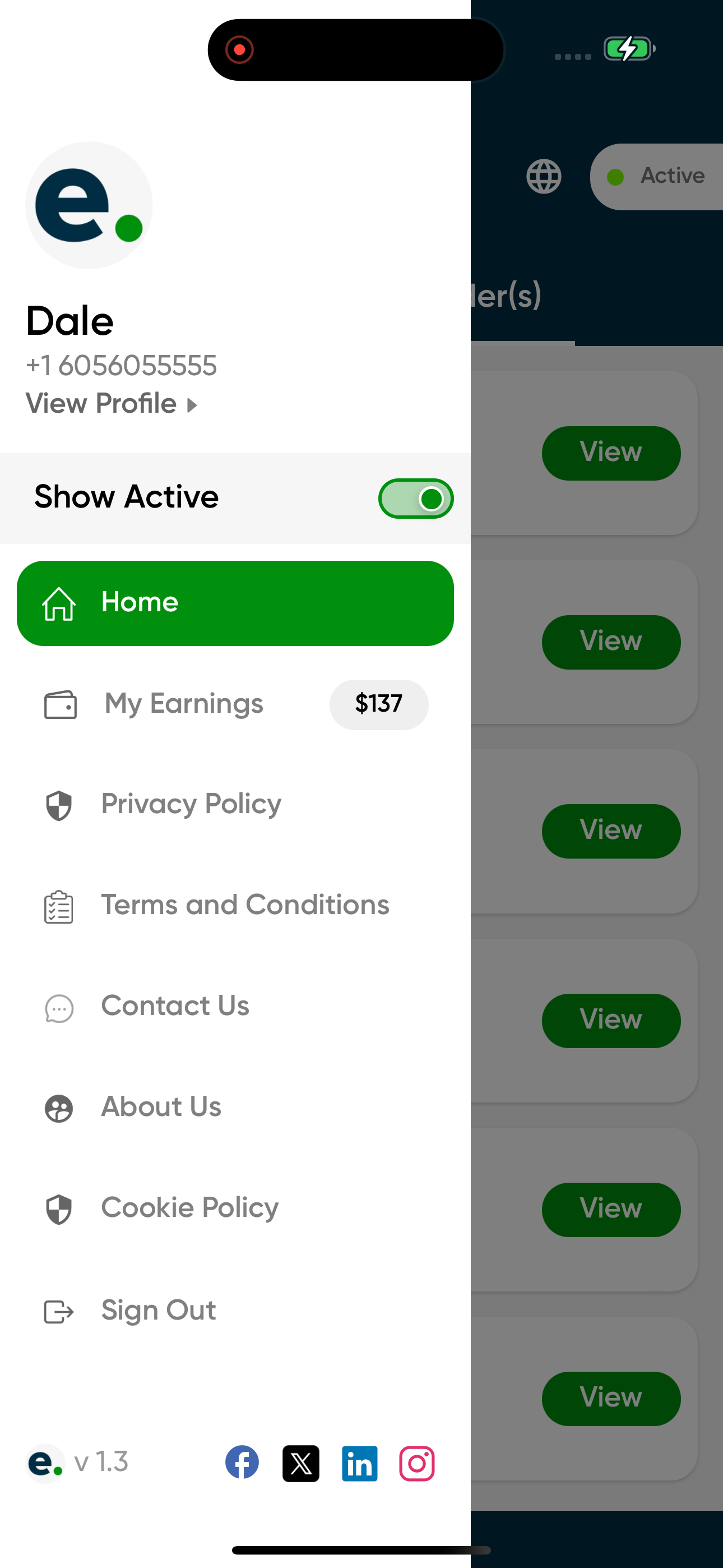Tap the Privacy Policy shield icon
This screenshot has width=723, height=1568.
58,805
